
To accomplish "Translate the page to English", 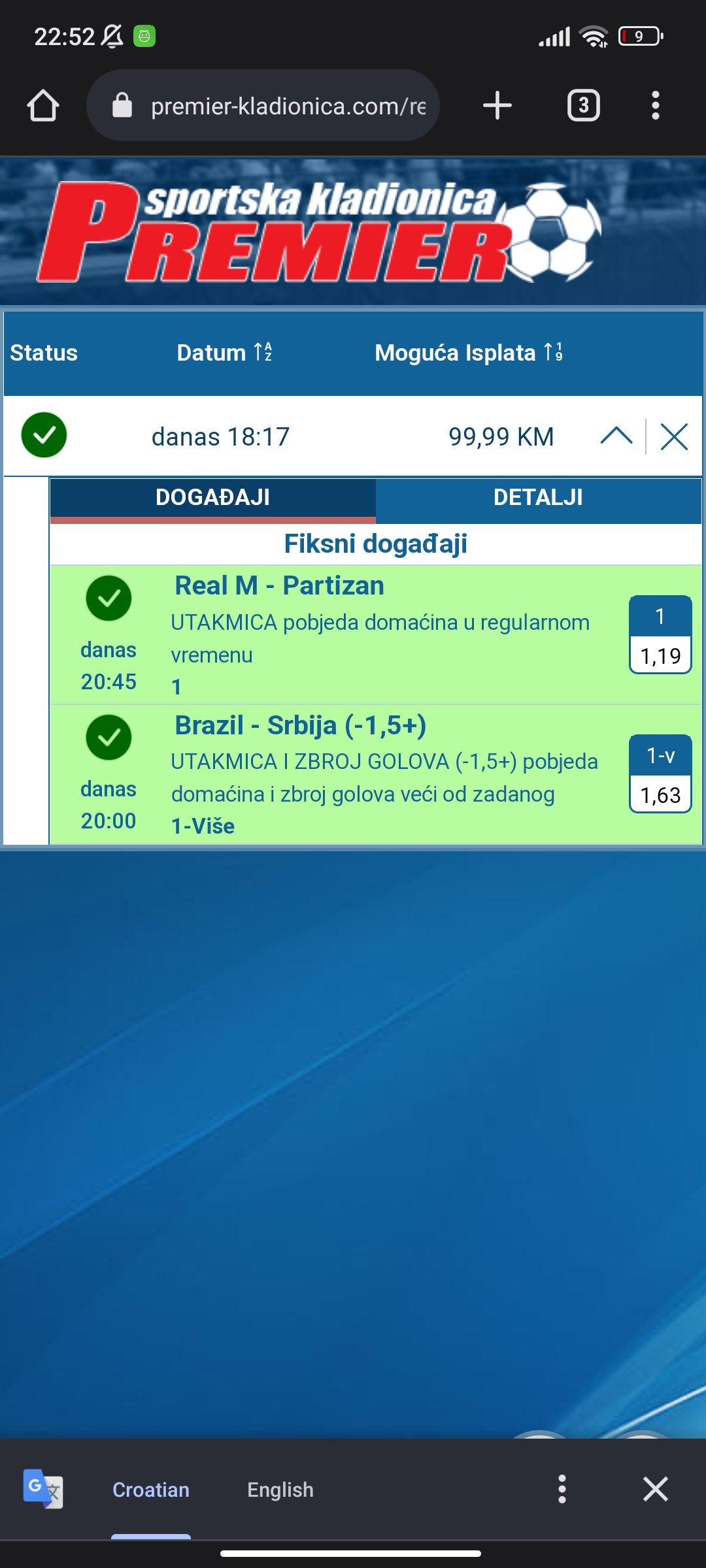I will (280, 1490).
